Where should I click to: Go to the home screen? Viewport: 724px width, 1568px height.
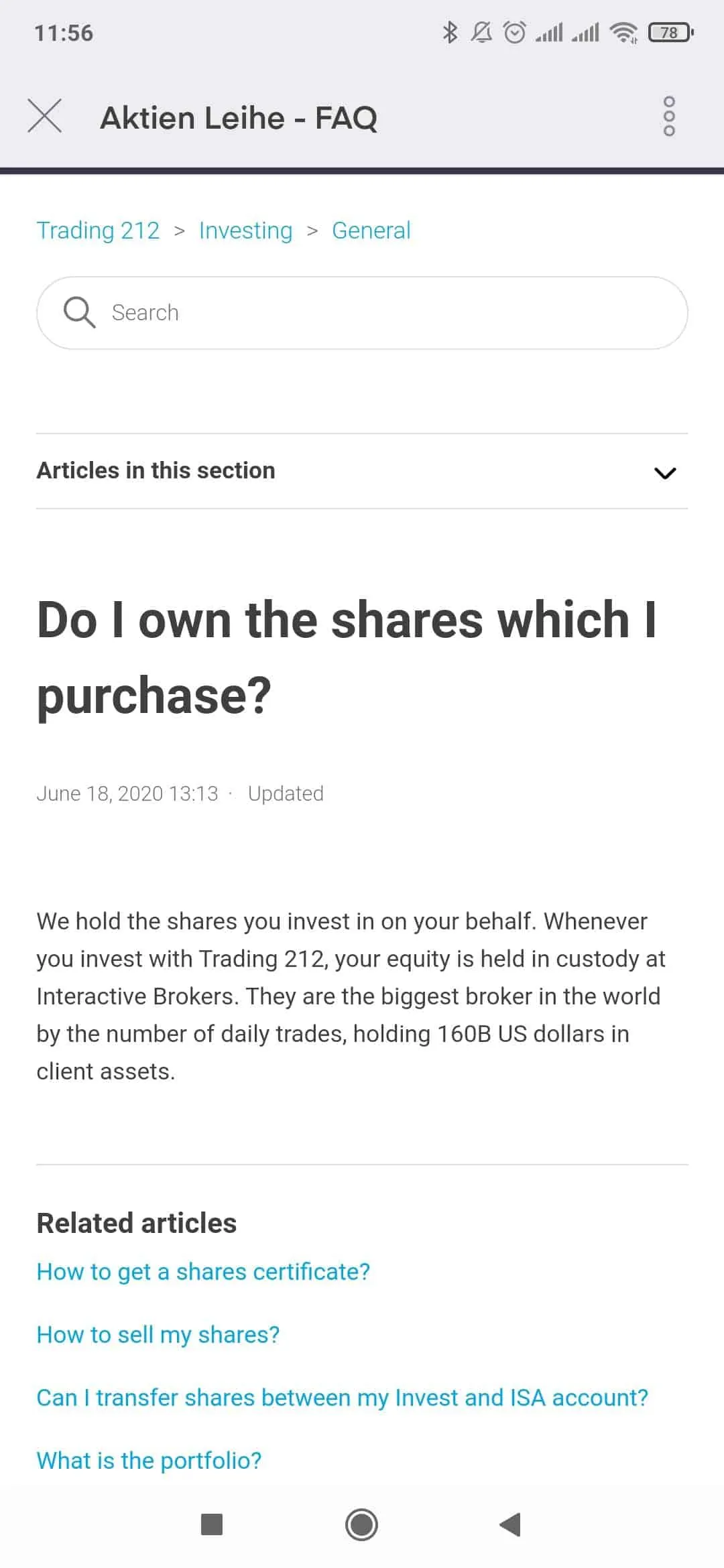click(361, 1525)
